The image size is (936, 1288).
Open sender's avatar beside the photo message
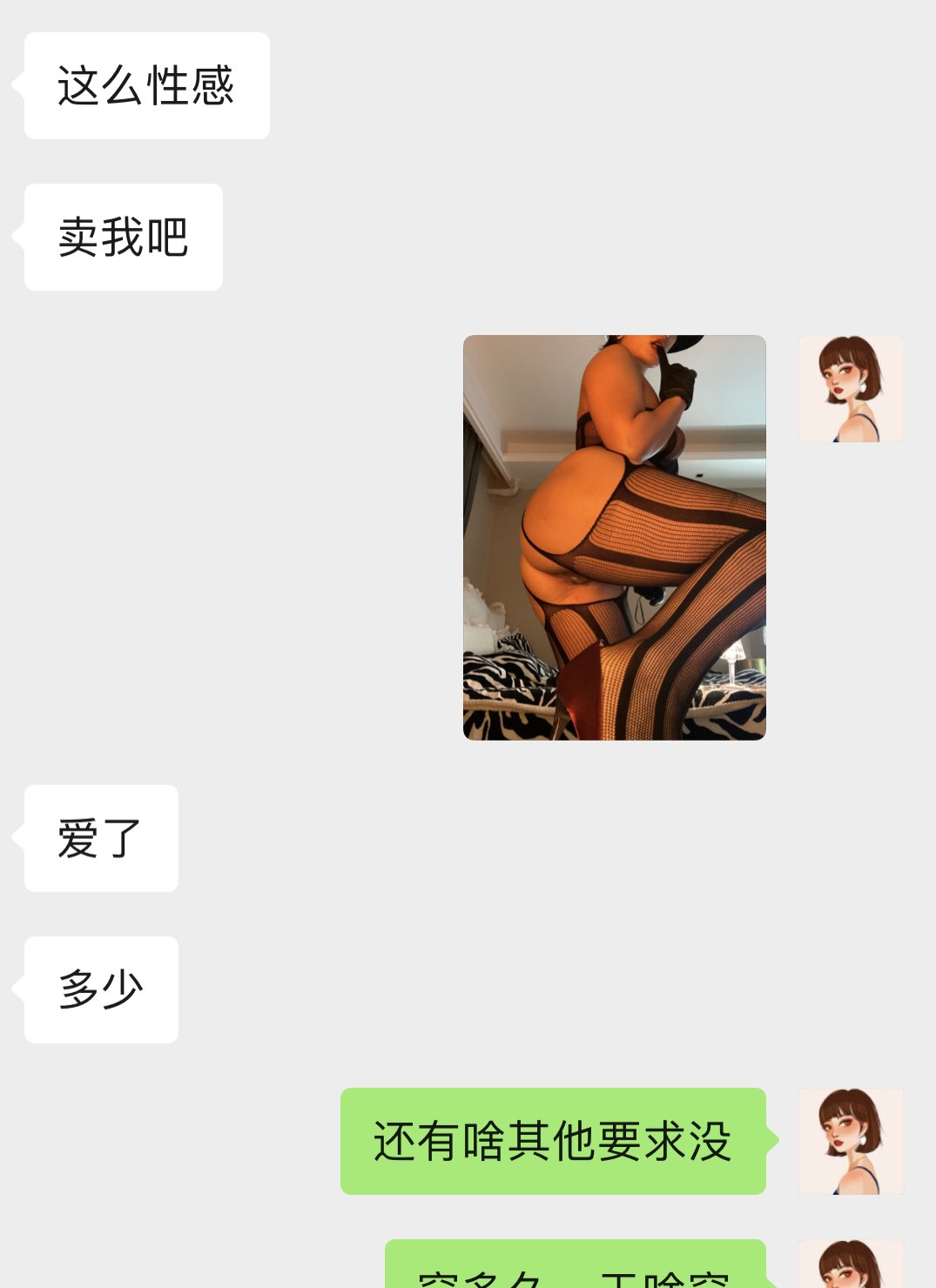point(850,388)
